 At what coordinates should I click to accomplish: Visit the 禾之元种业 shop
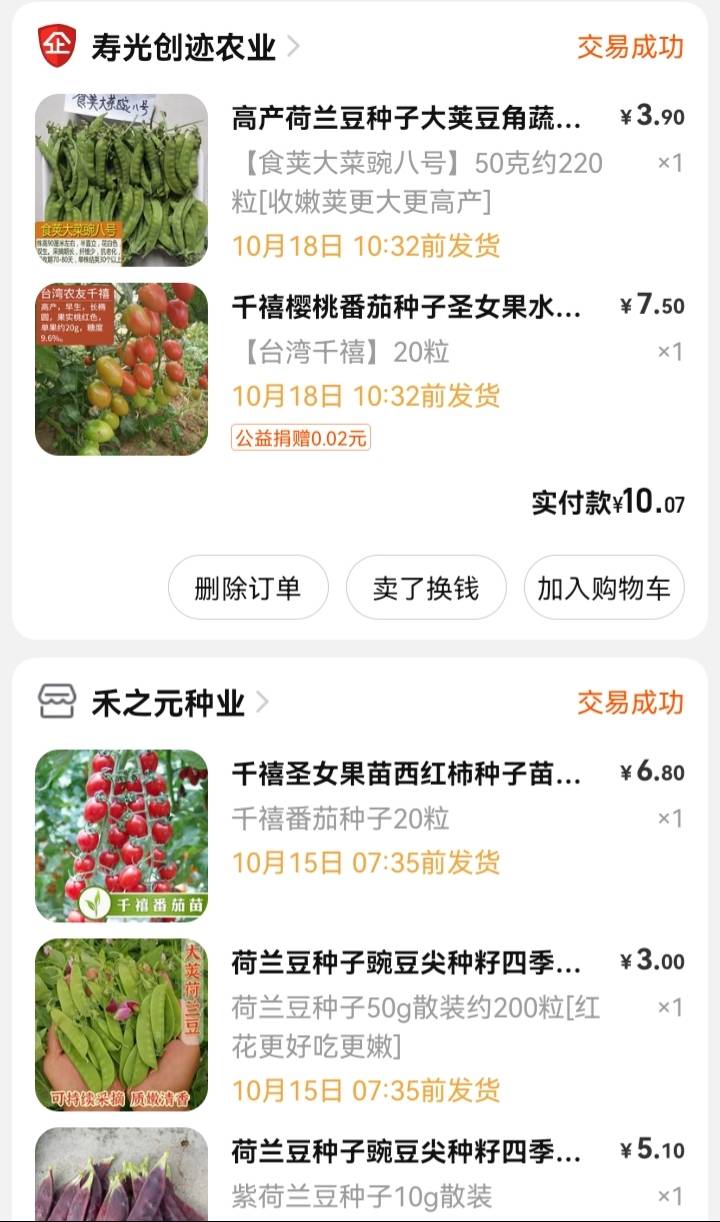click(x=168, y=703)
